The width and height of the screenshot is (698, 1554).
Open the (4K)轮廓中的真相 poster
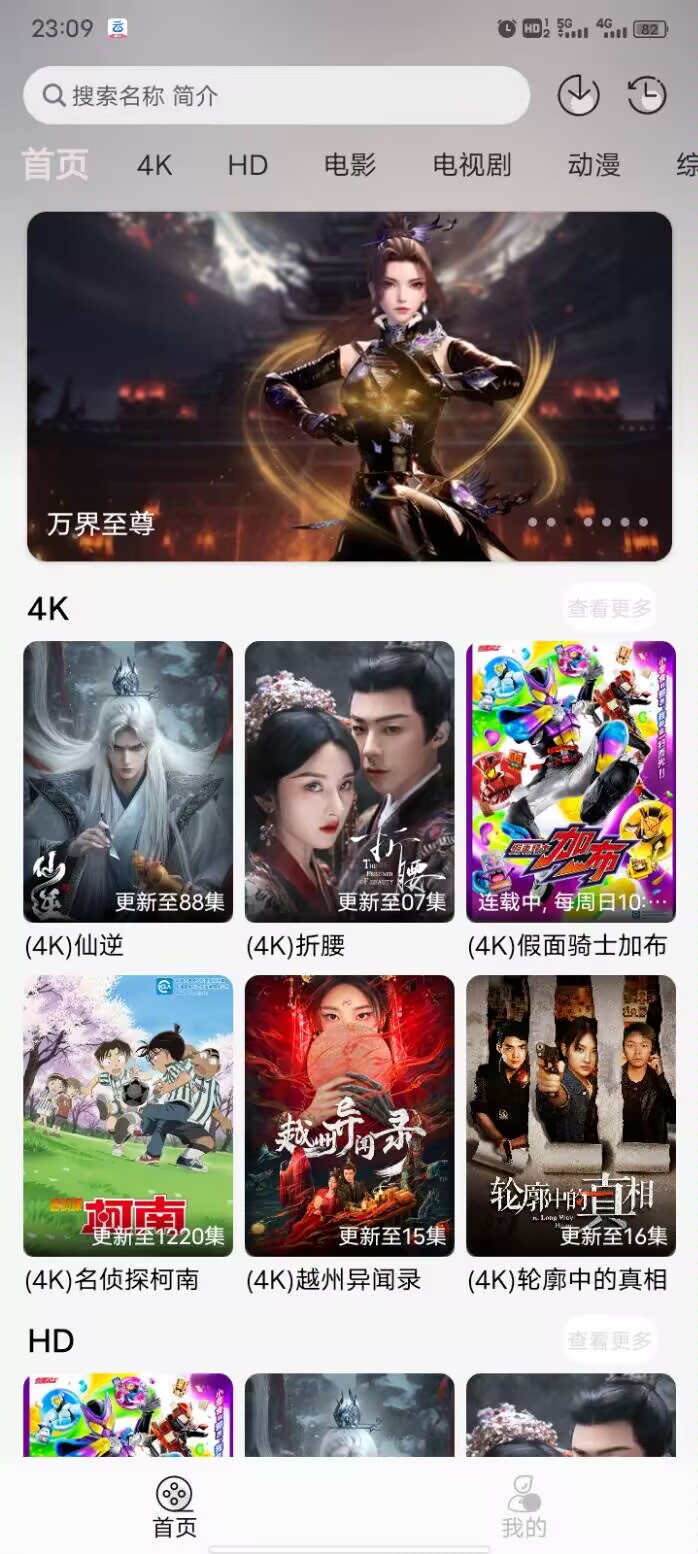[x=570, y=1115]
